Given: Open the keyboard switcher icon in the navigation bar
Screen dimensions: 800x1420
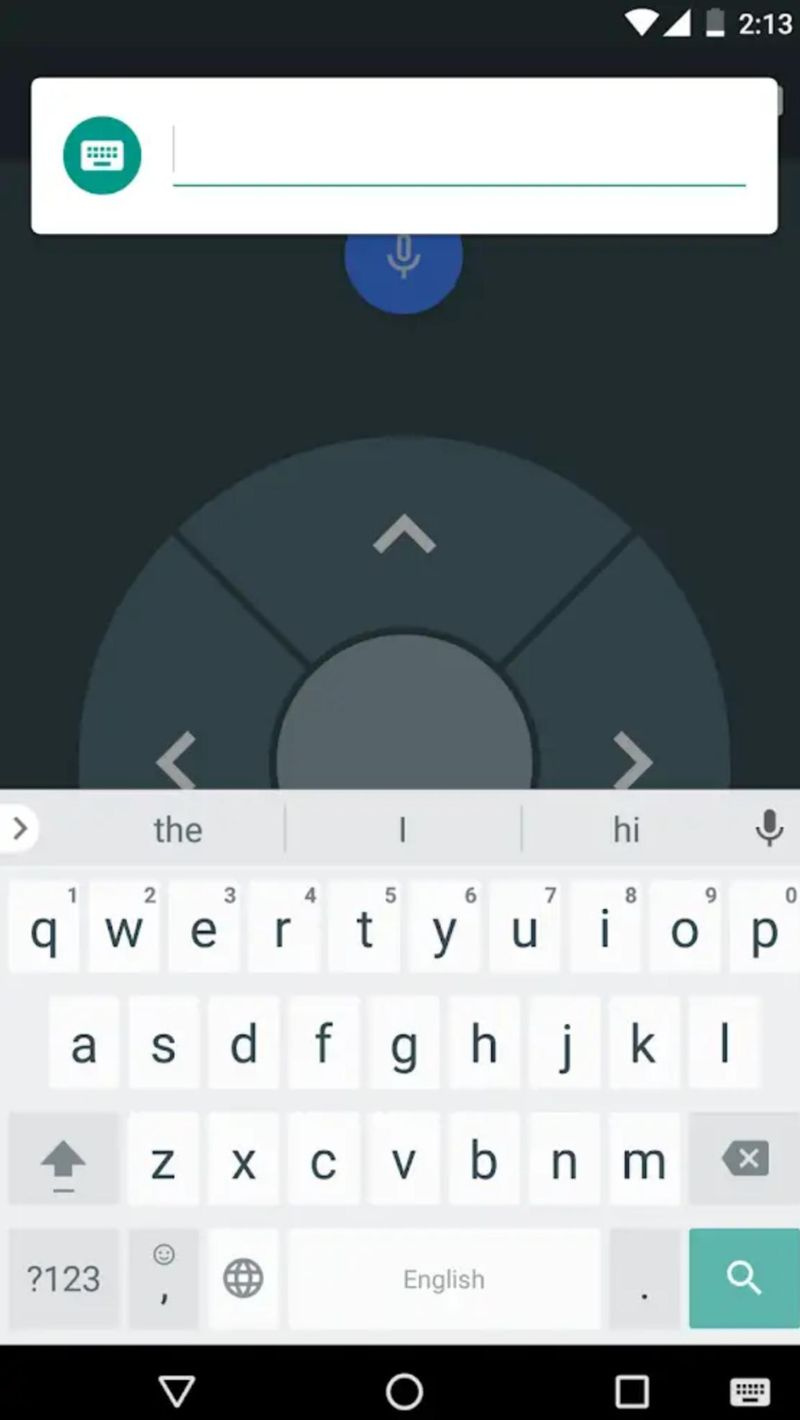Looking at the screenshot, I should point(750,1391).
